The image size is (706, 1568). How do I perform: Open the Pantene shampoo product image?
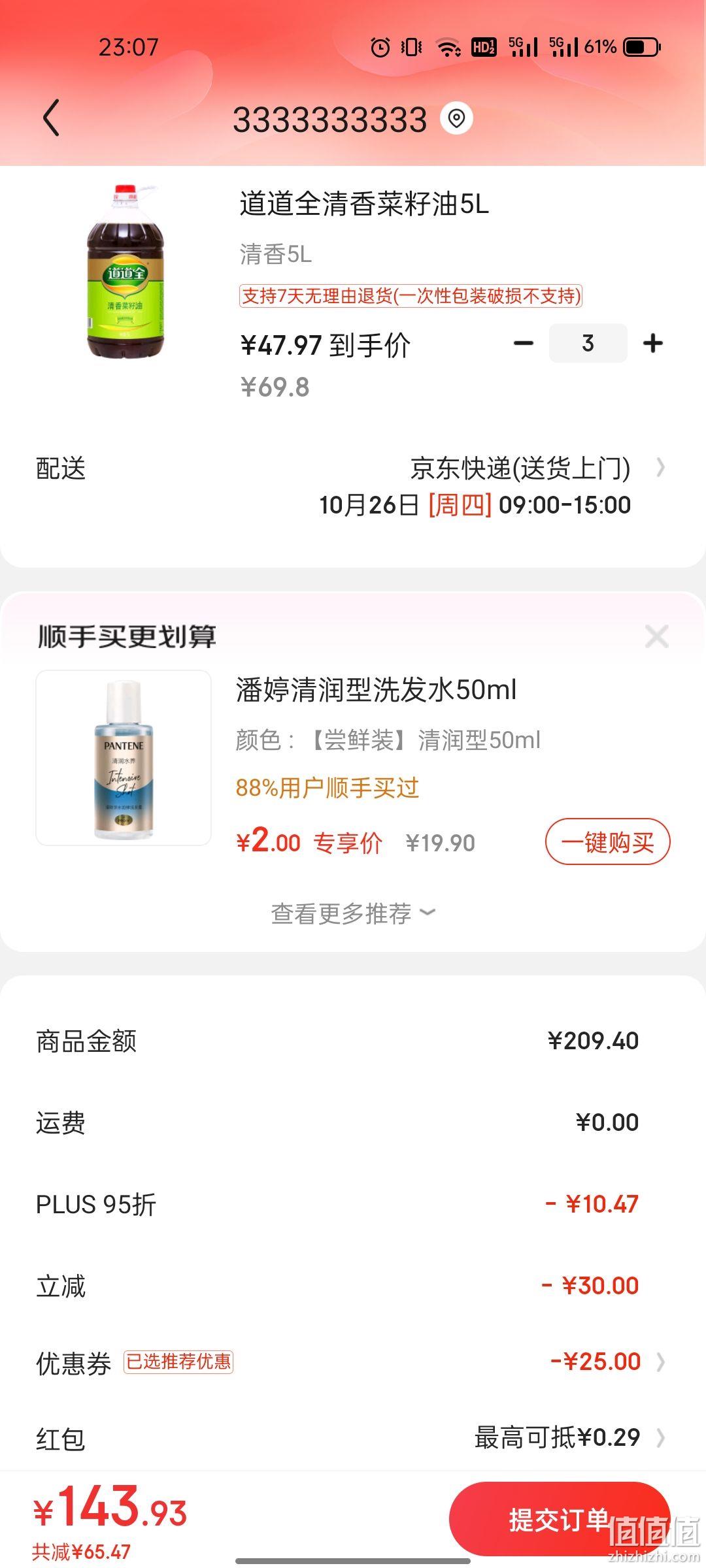point(124,758)
